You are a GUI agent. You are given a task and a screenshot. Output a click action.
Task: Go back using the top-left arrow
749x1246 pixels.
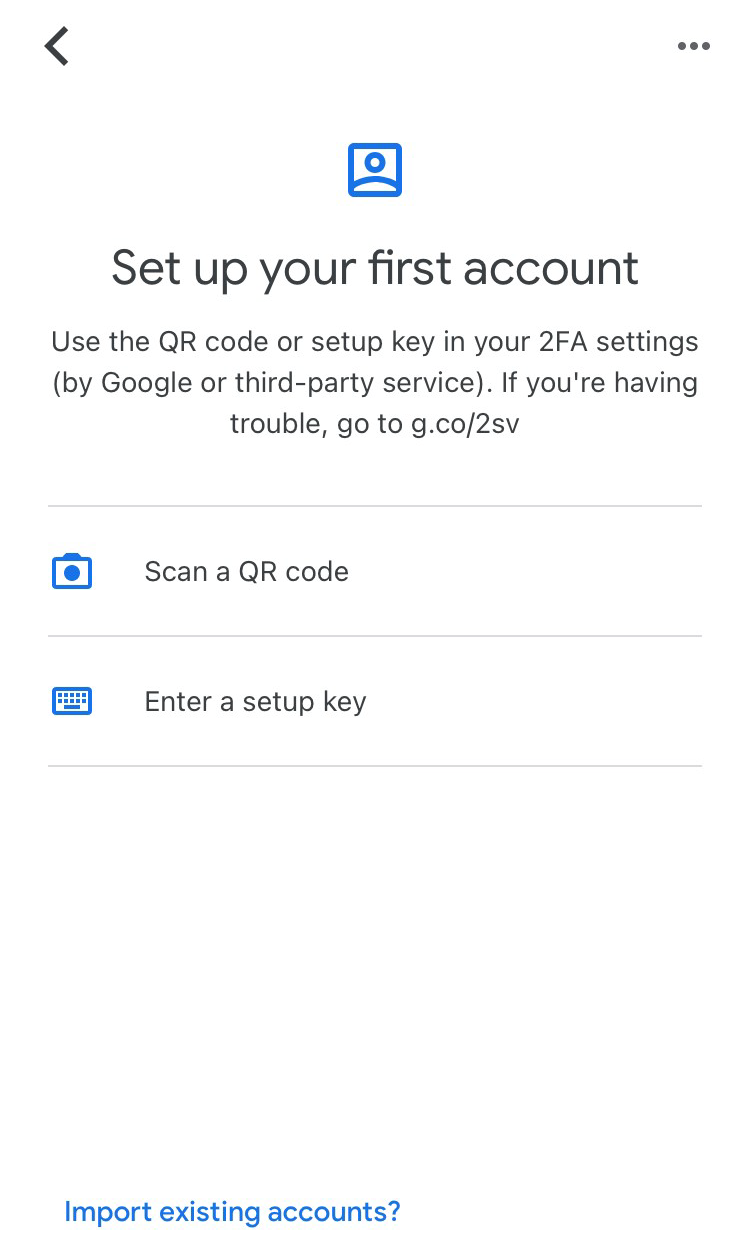(57, 46)
